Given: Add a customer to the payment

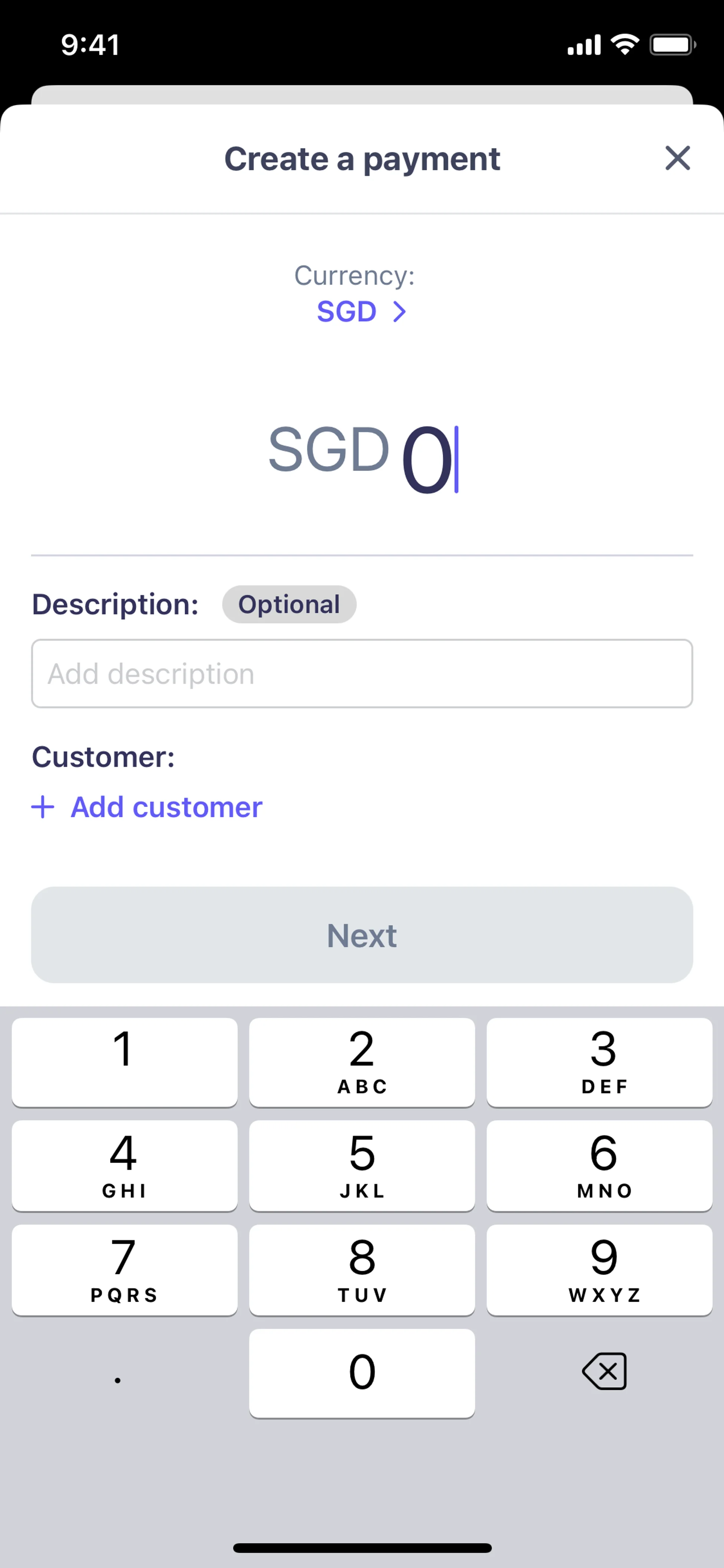Looking at the screenshot, I should click(x=147, y=807).
